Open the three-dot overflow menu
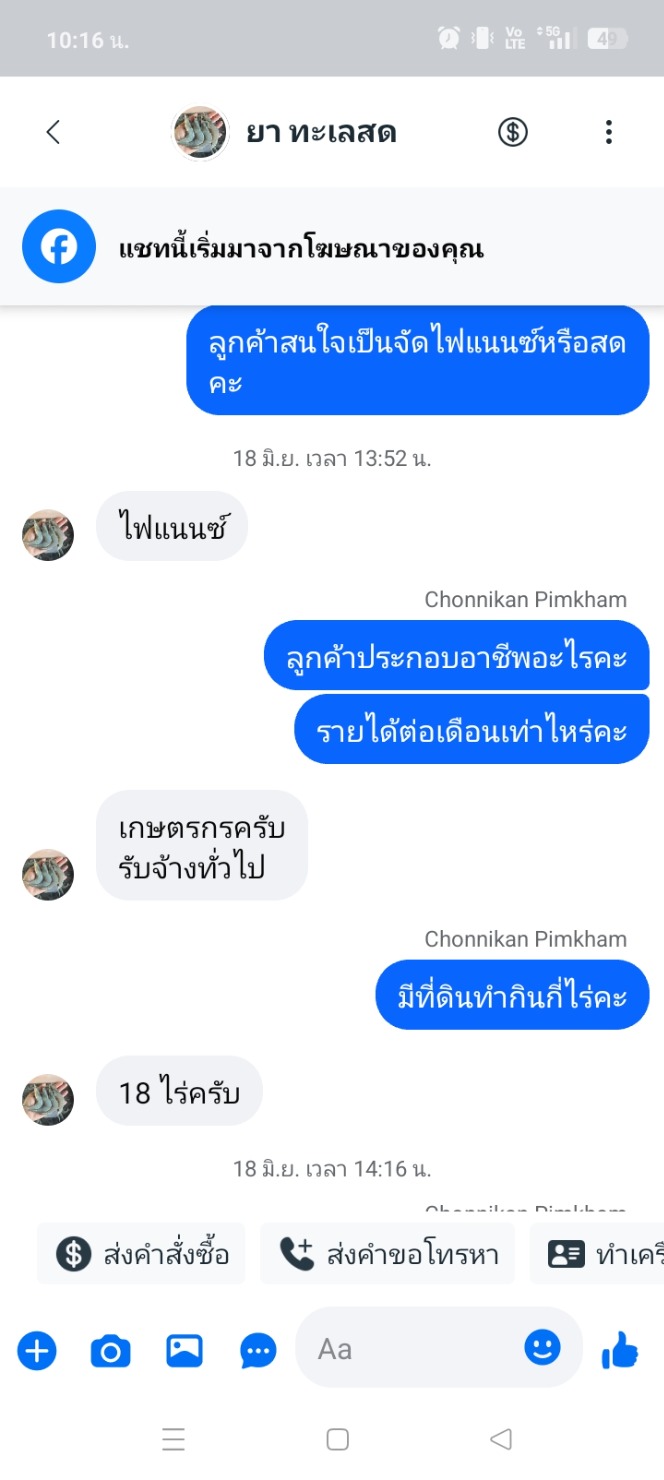 pyautogui.click(x=608, y=132)
